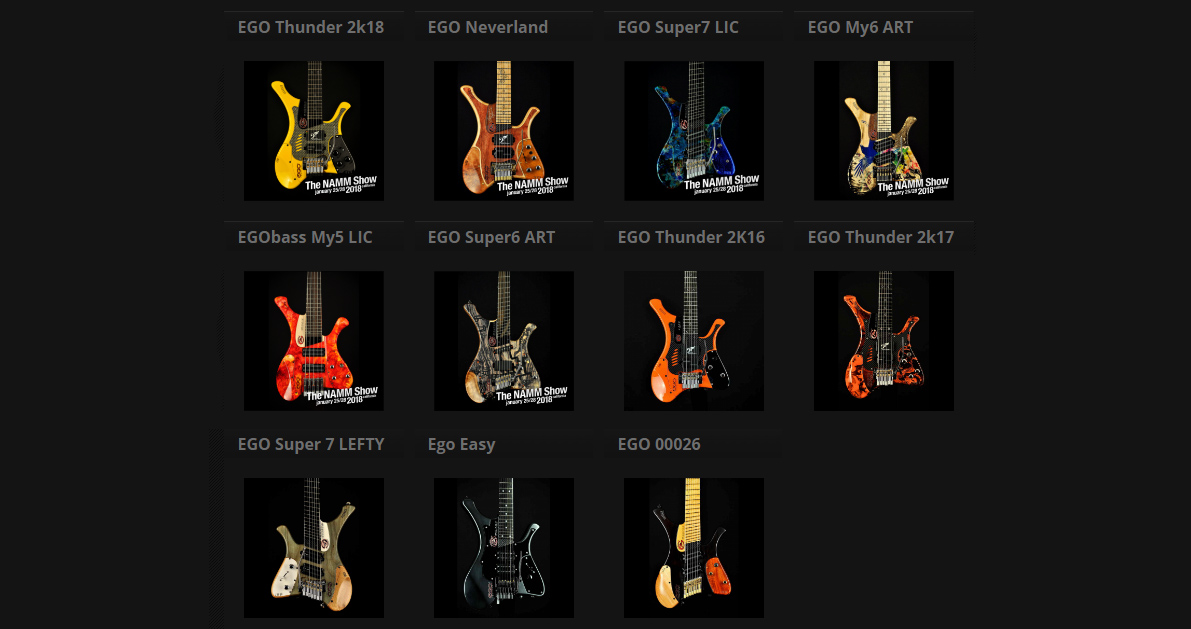The image size is (1191, 629).
Task: Select the EGO Thunder 2k17 guitar
Action: (x=883, y=341)
